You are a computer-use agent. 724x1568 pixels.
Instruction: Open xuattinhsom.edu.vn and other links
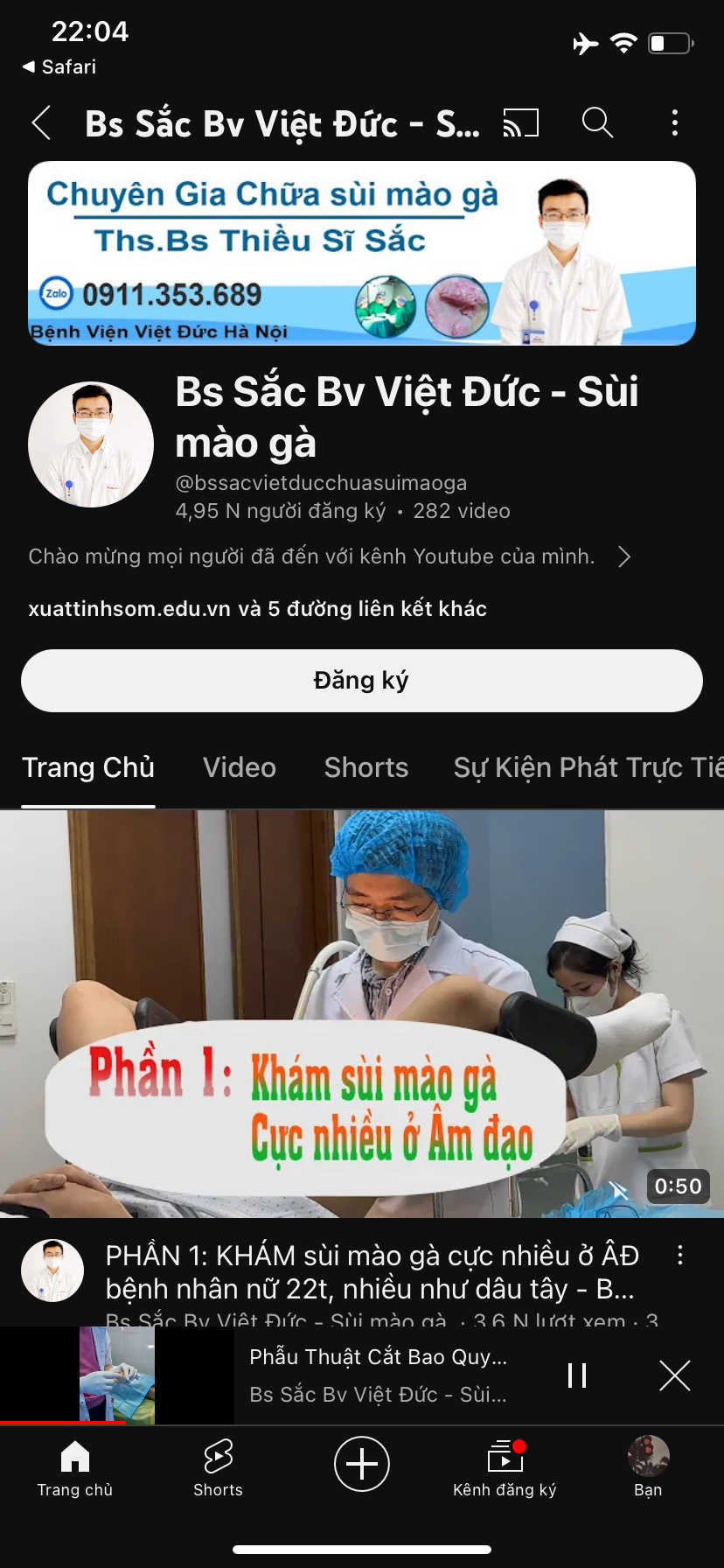[257, 609]
